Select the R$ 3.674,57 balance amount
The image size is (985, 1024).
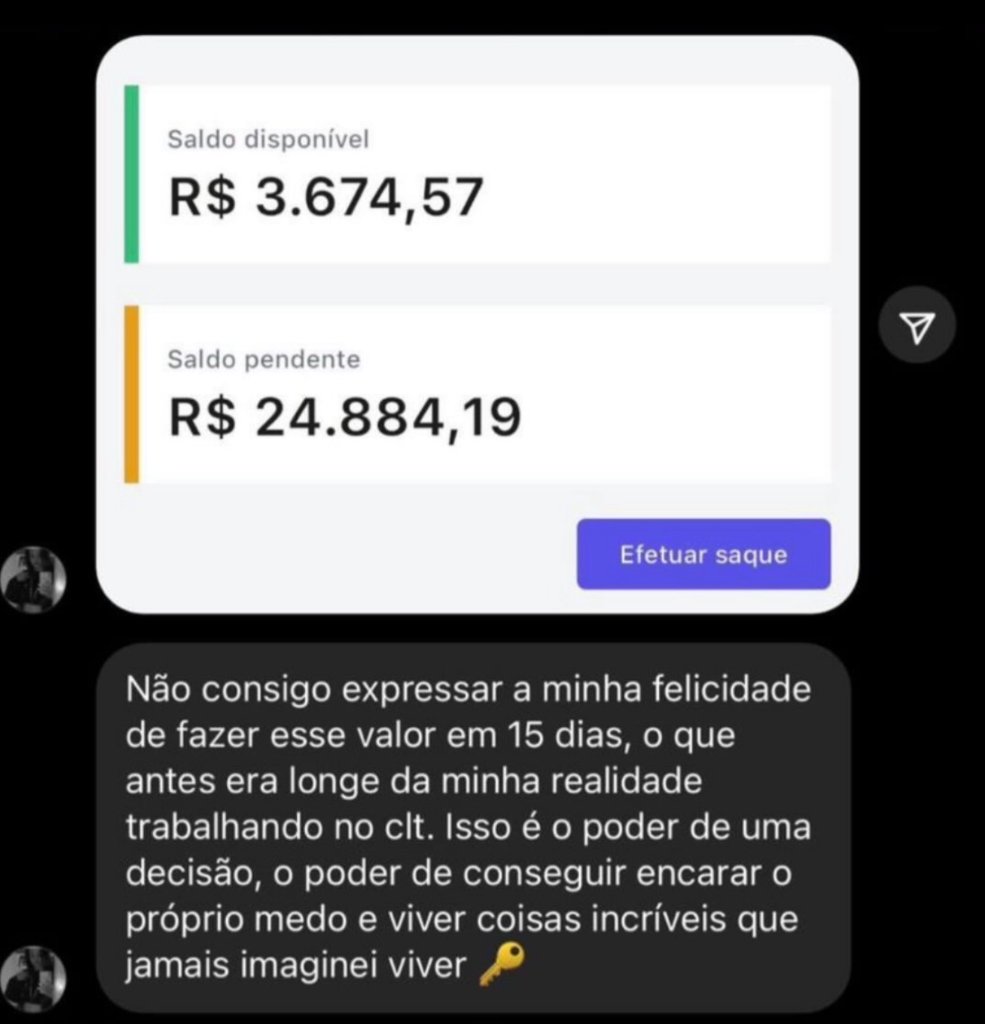click(325, 198)
